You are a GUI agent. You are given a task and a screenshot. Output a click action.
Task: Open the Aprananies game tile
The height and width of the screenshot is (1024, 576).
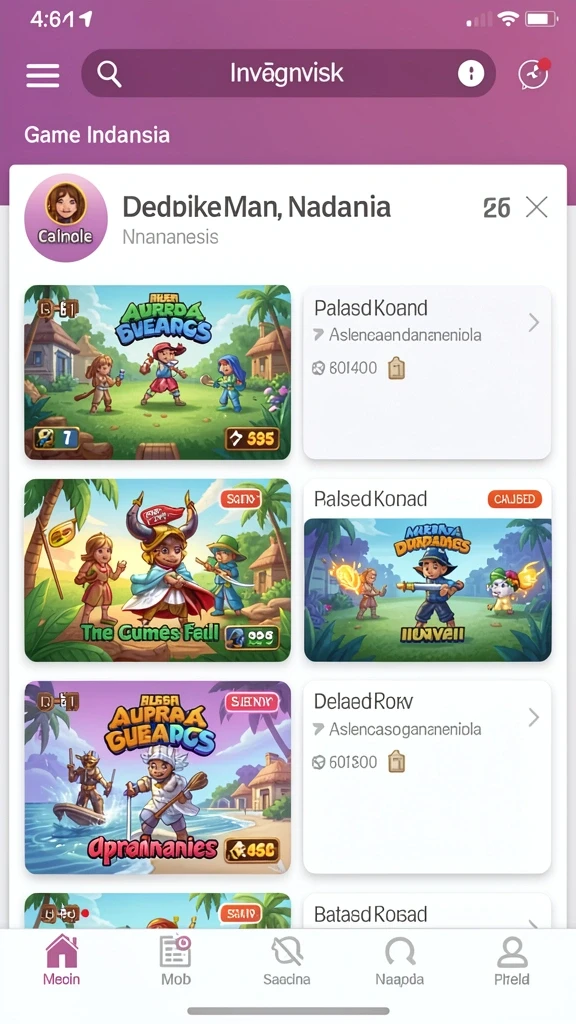(x=157, y=776)
